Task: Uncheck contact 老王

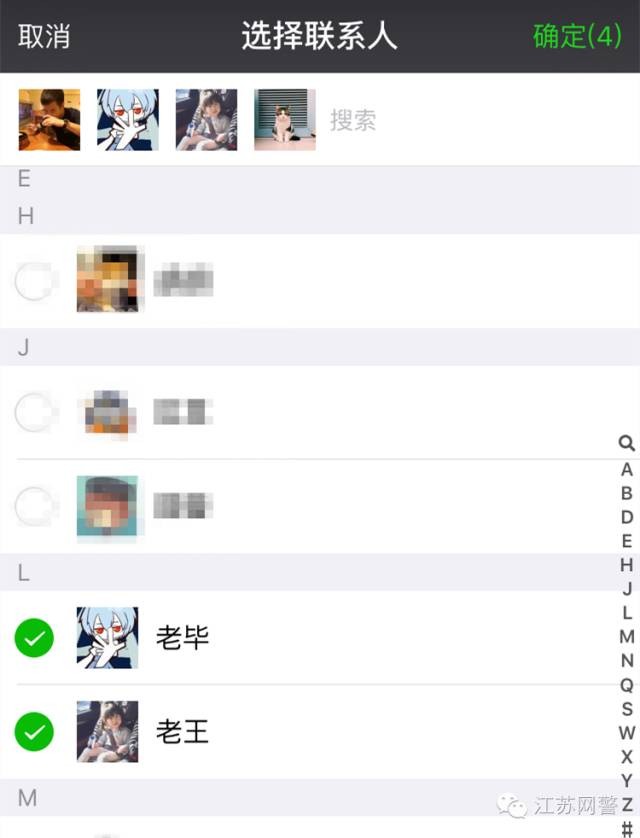Action: coord(34,732)
